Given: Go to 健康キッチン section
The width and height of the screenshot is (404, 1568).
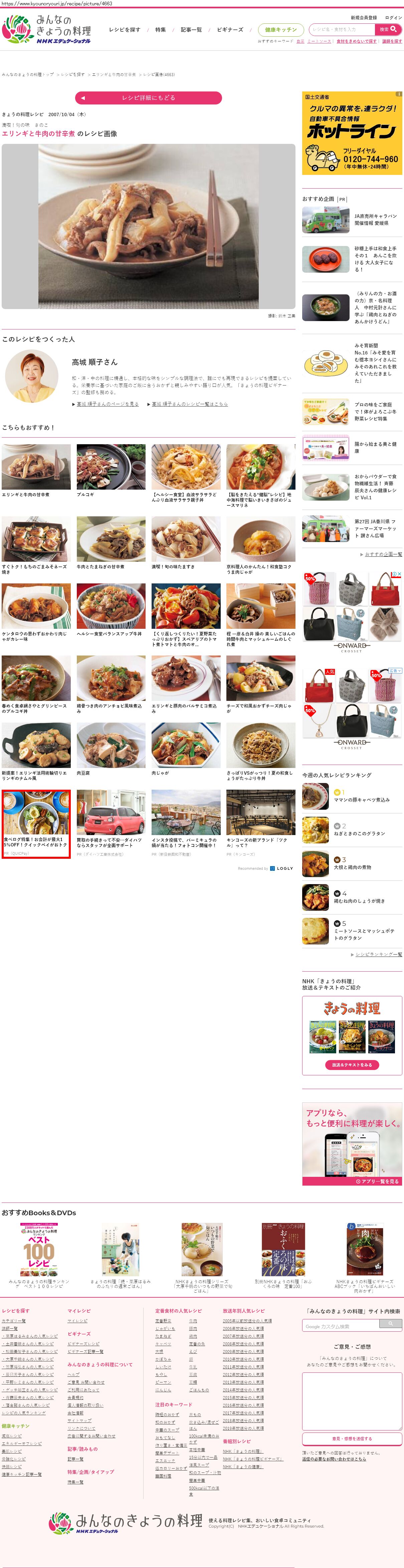Looking at the screenshot, I should [280, 30].
